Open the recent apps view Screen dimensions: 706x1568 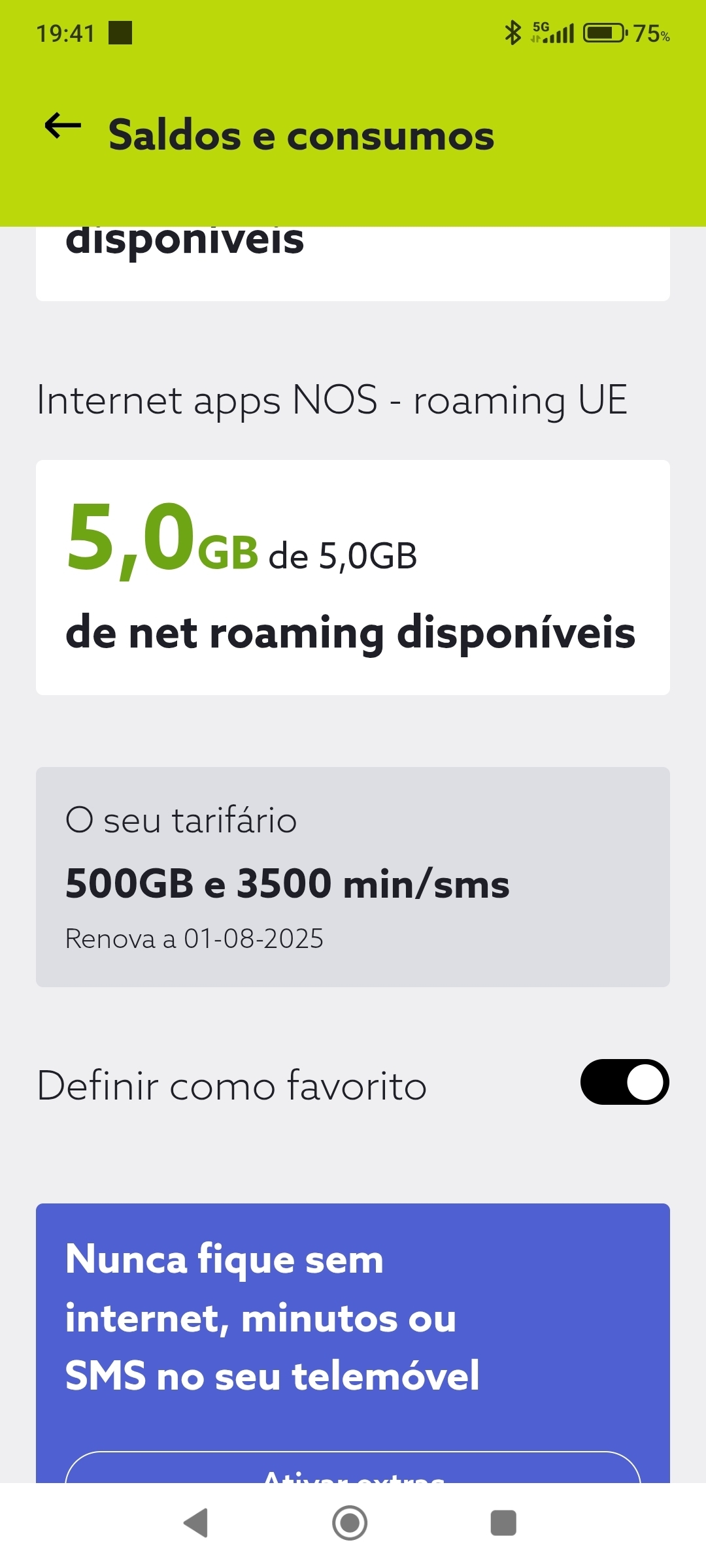coord(503,1523)
